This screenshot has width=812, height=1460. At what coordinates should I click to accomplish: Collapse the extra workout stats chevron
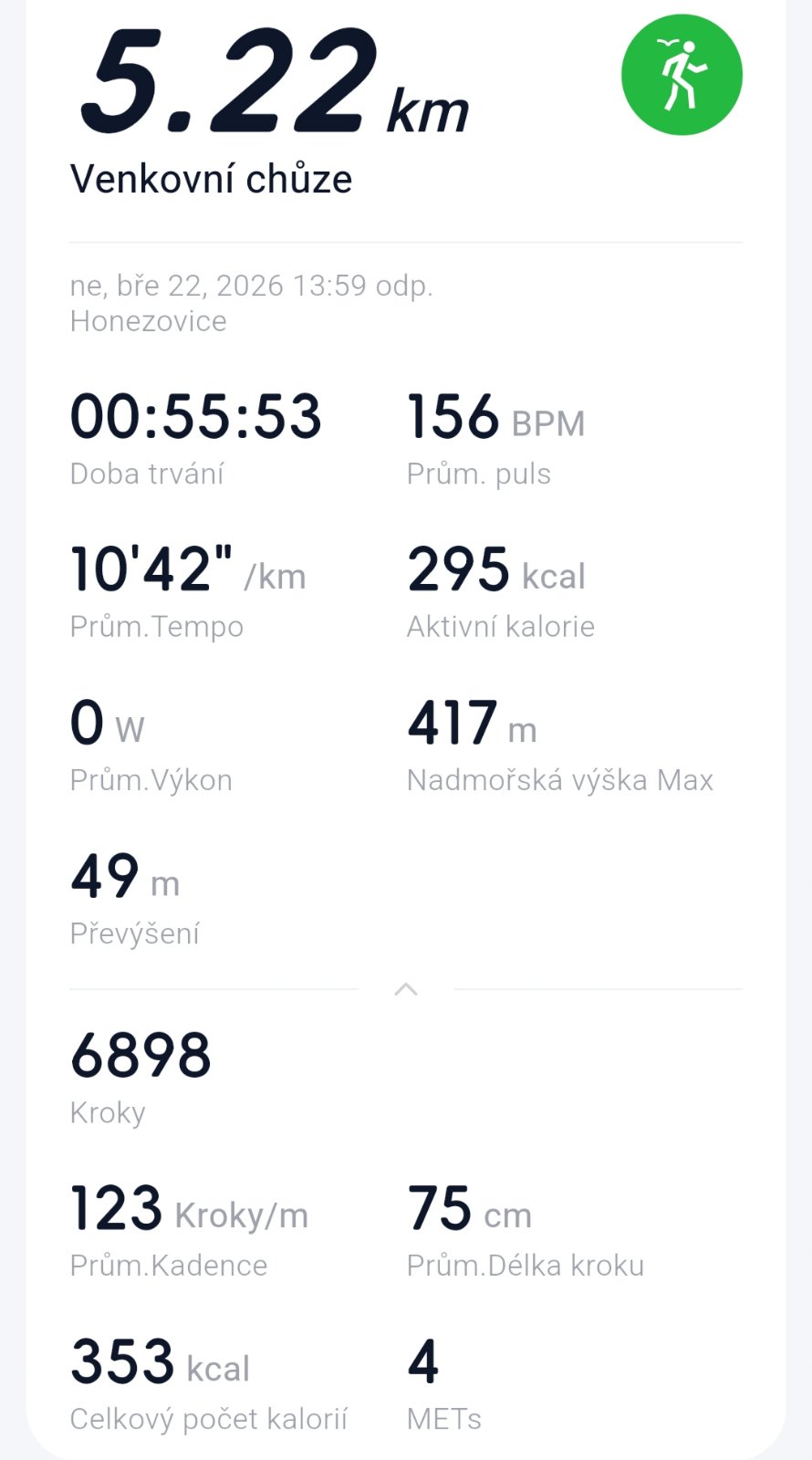(406, 989)
